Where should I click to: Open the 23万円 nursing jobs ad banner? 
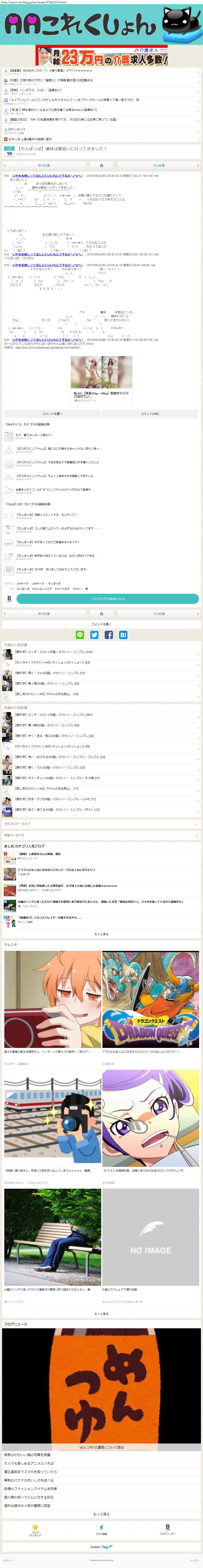click(x=102, y=56)
